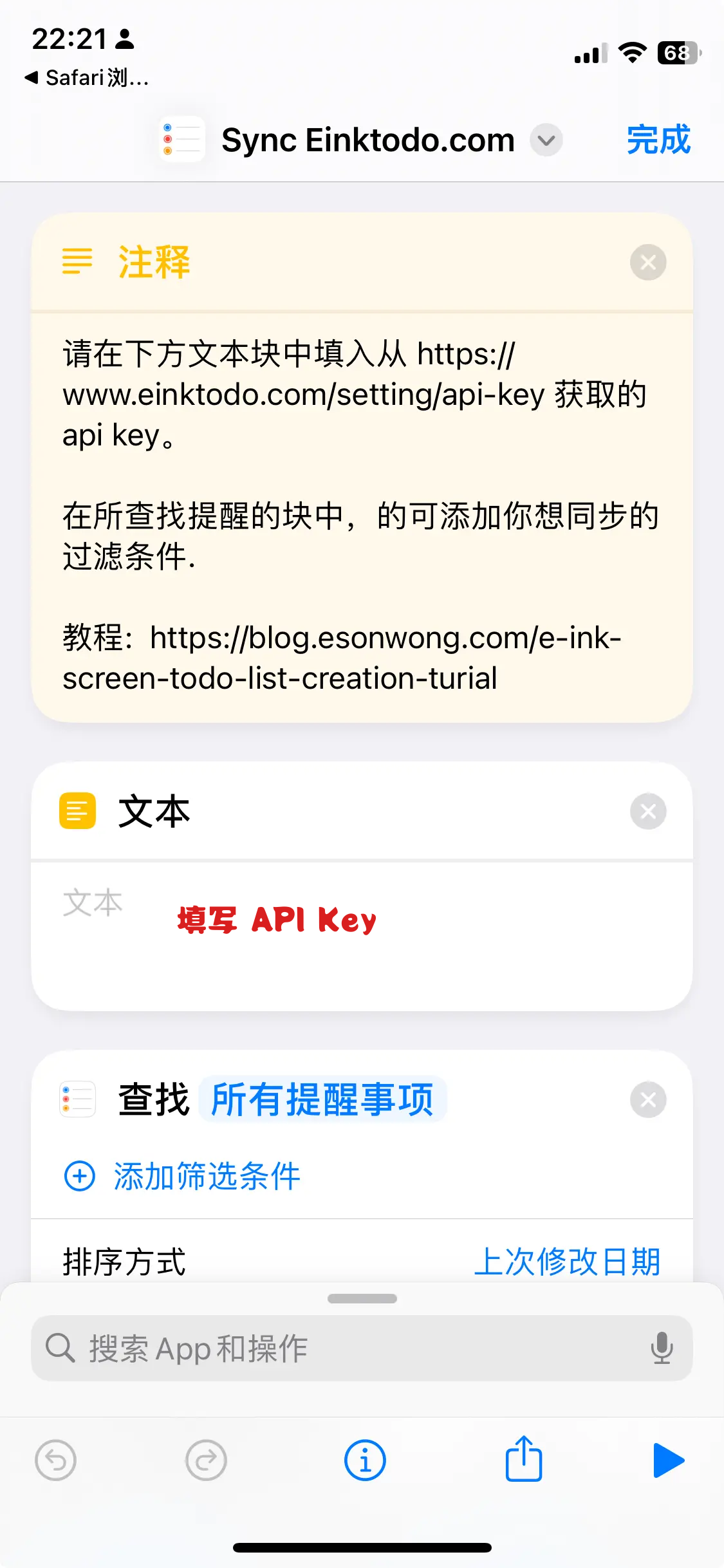724x1568 pixels.
Task: Tap the Reminders icon in the 查找 action
Action: [77, 1099]
